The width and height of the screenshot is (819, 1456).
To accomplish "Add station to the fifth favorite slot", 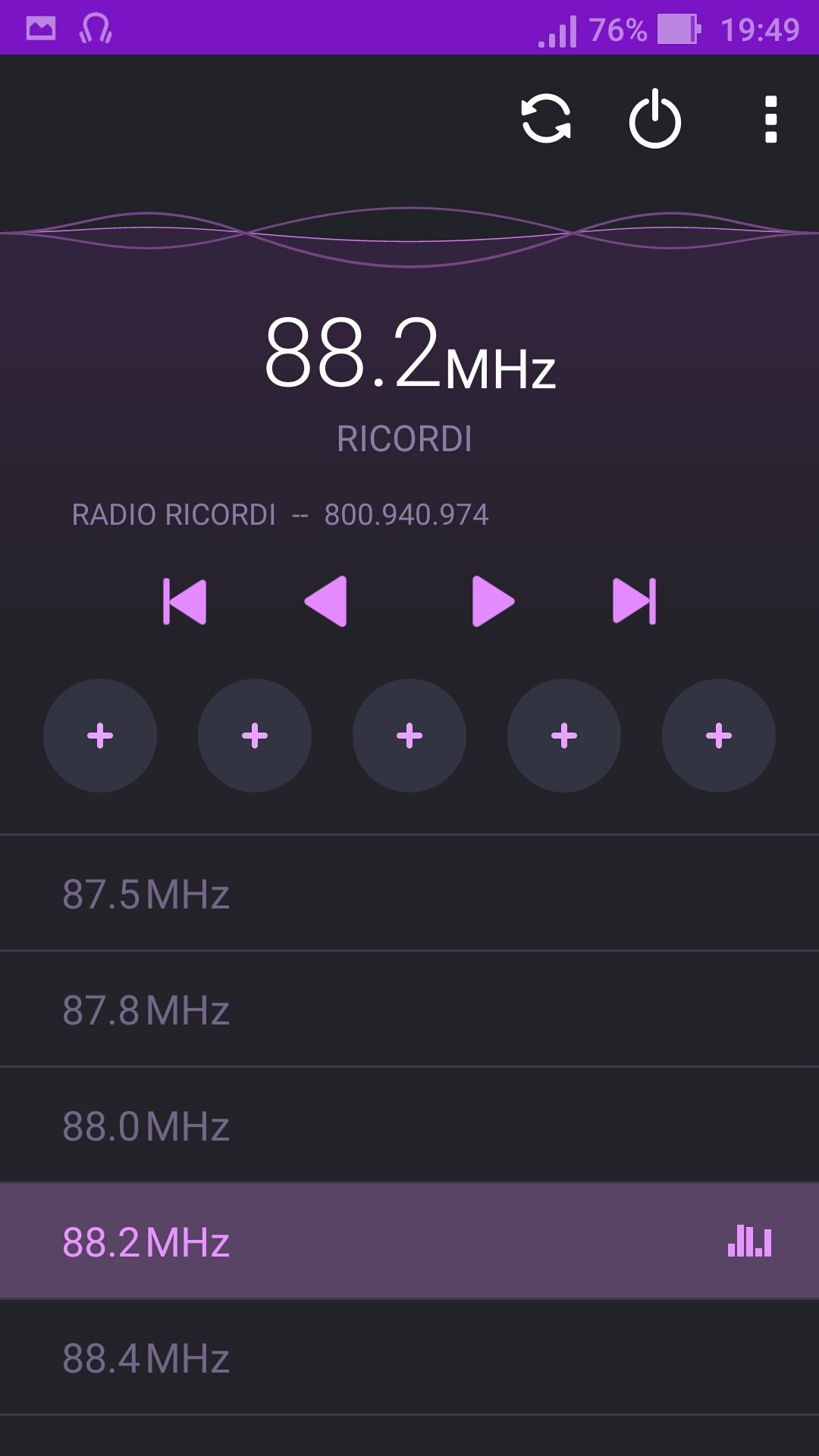I will [x=719, y=736].
